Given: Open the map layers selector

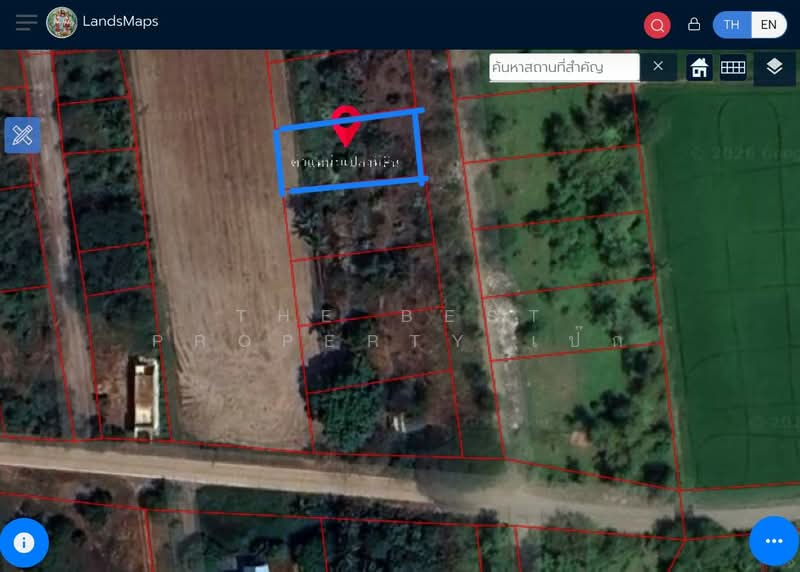Looking at the screenshot, I should [774, 67].
